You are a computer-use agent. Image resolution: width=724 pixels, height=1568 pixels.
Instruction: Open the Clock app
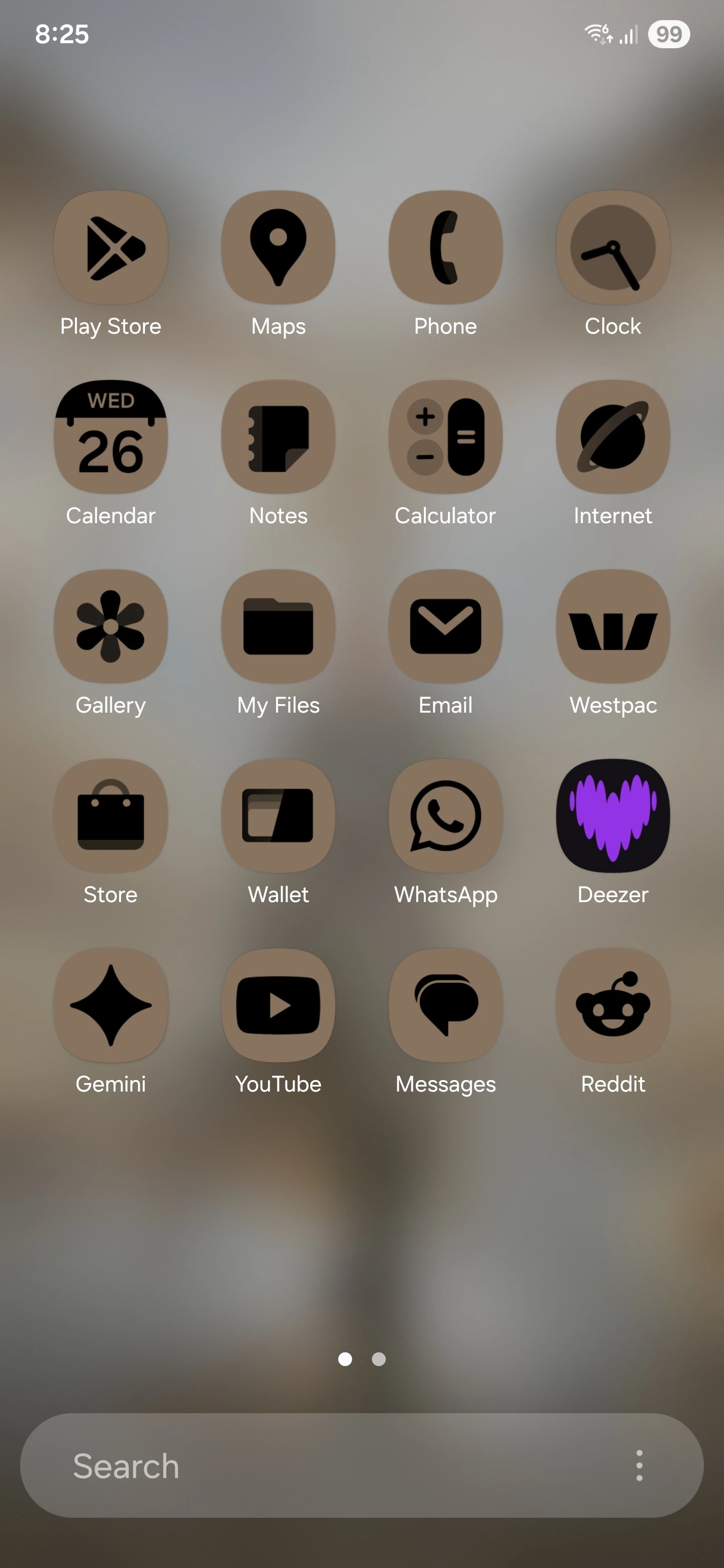pos(612,248)
